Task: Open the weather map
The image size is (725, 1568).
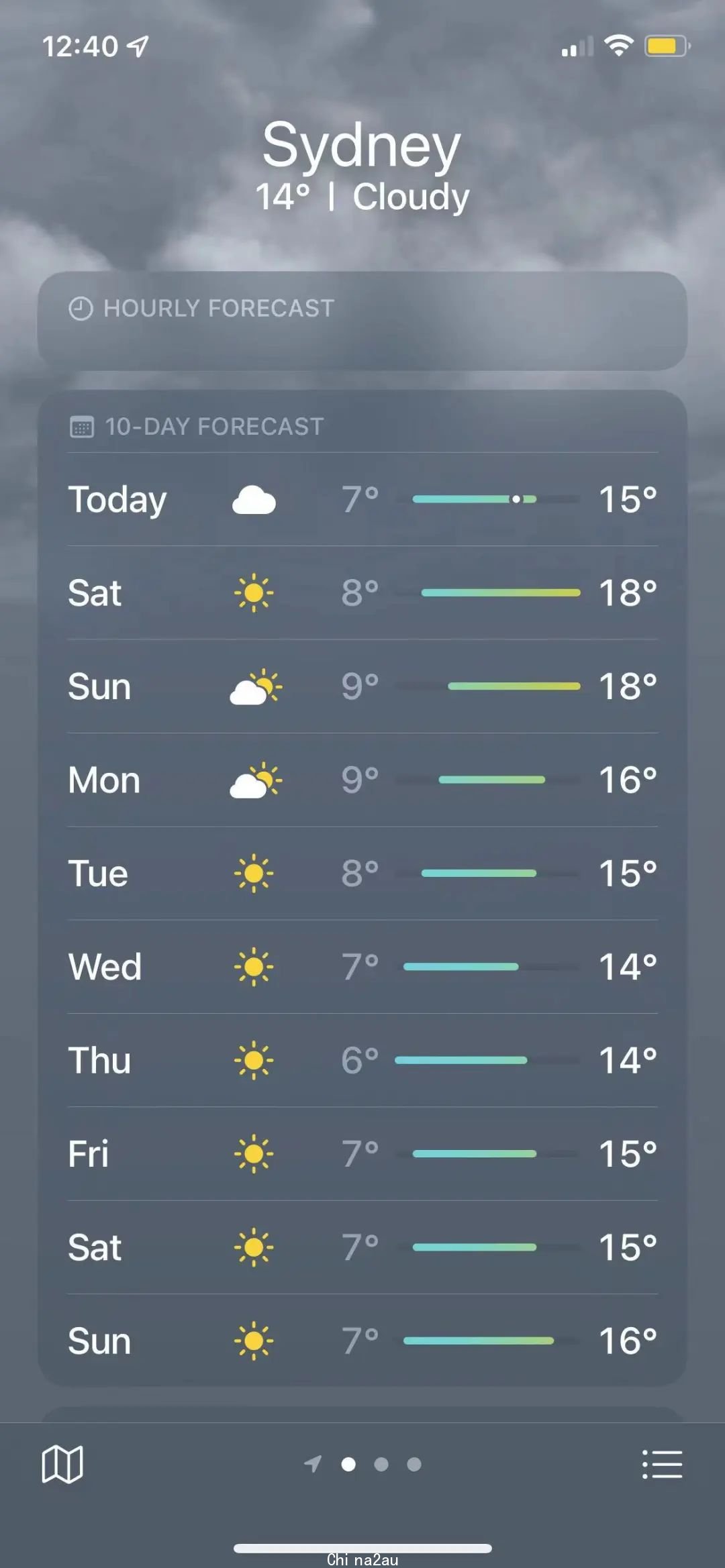Action: click(x=62, y=1464)
